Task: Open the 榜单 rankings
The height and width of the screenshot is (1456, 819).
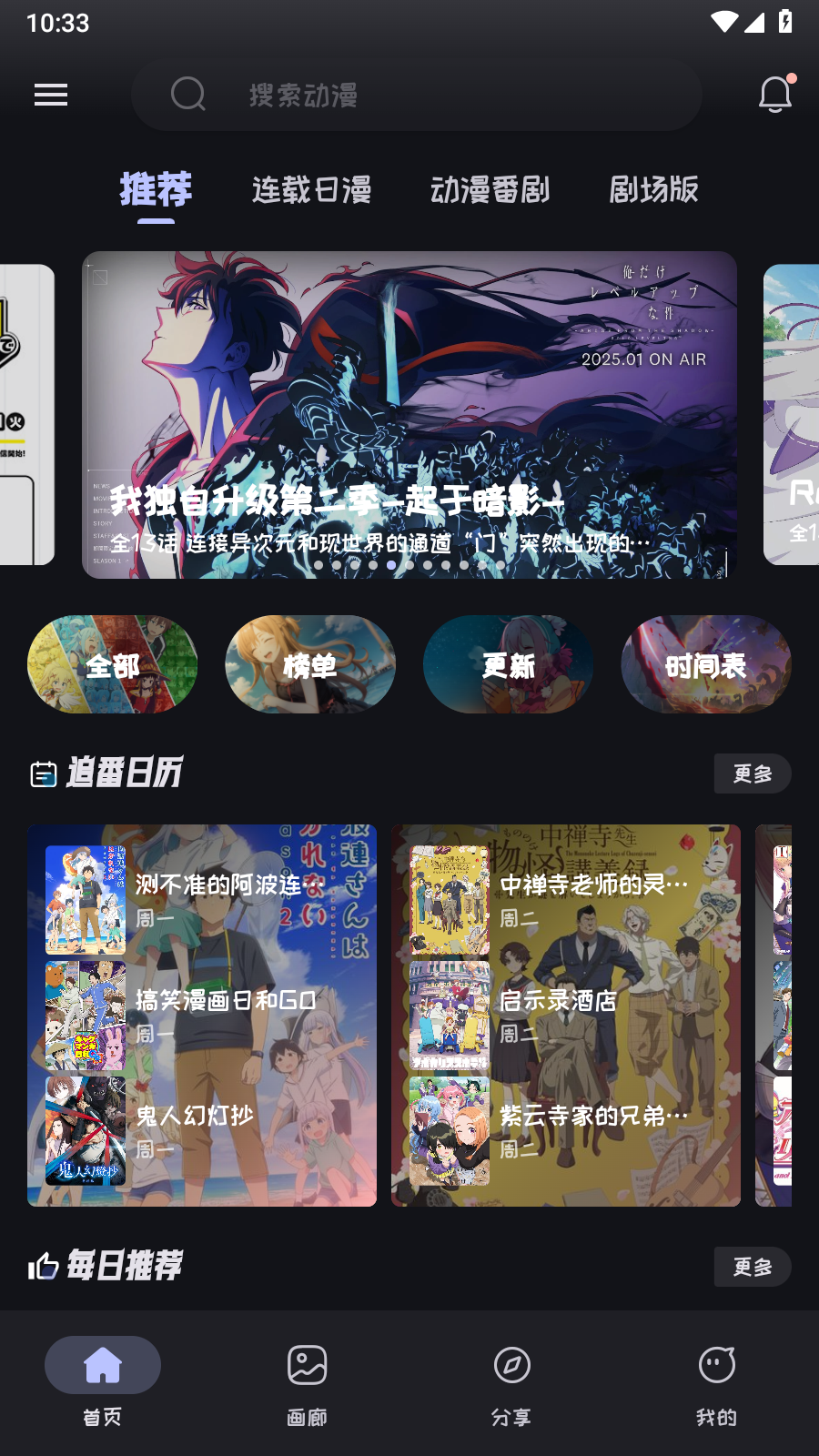Action: point(310,665)
